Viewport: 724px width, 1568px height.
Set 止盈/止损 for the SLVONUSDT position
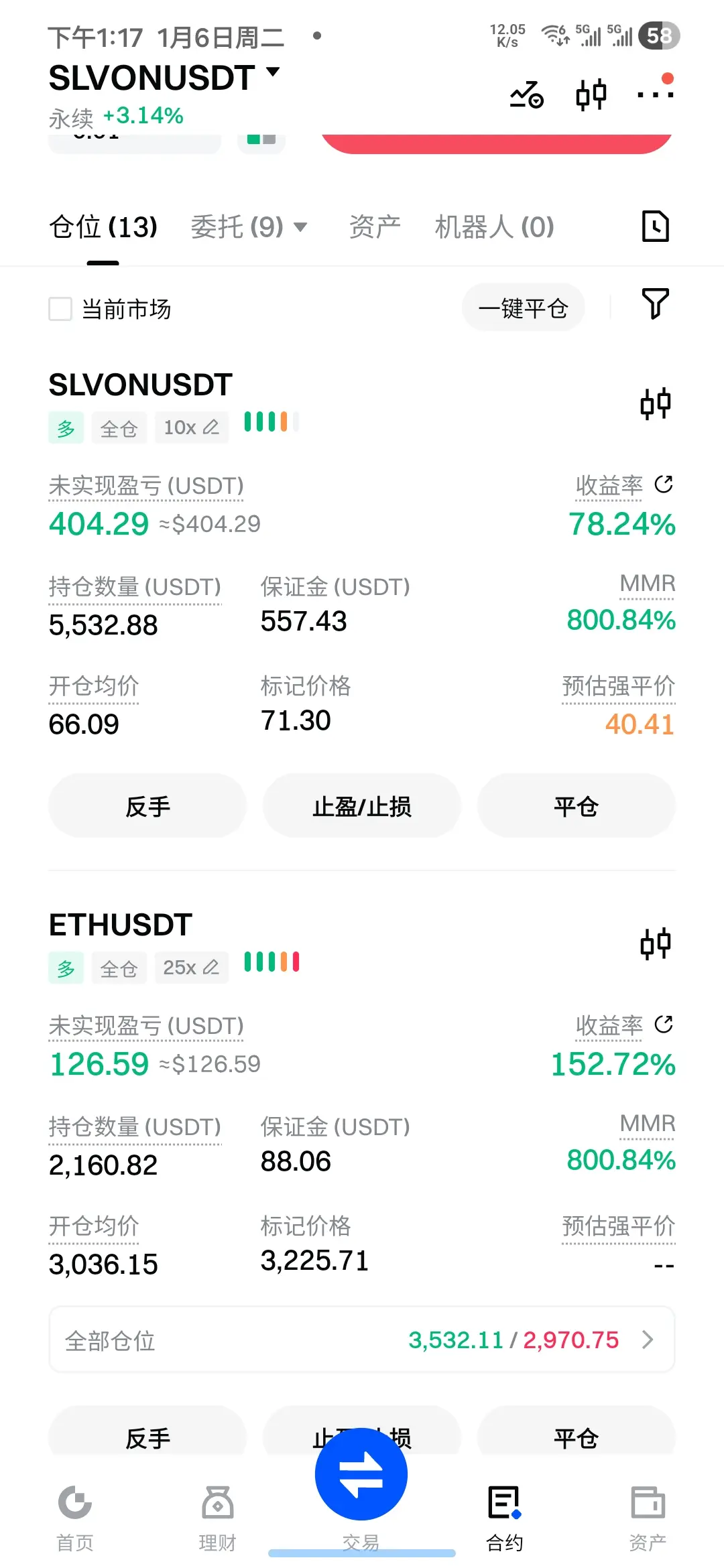[x=362, y=806]
